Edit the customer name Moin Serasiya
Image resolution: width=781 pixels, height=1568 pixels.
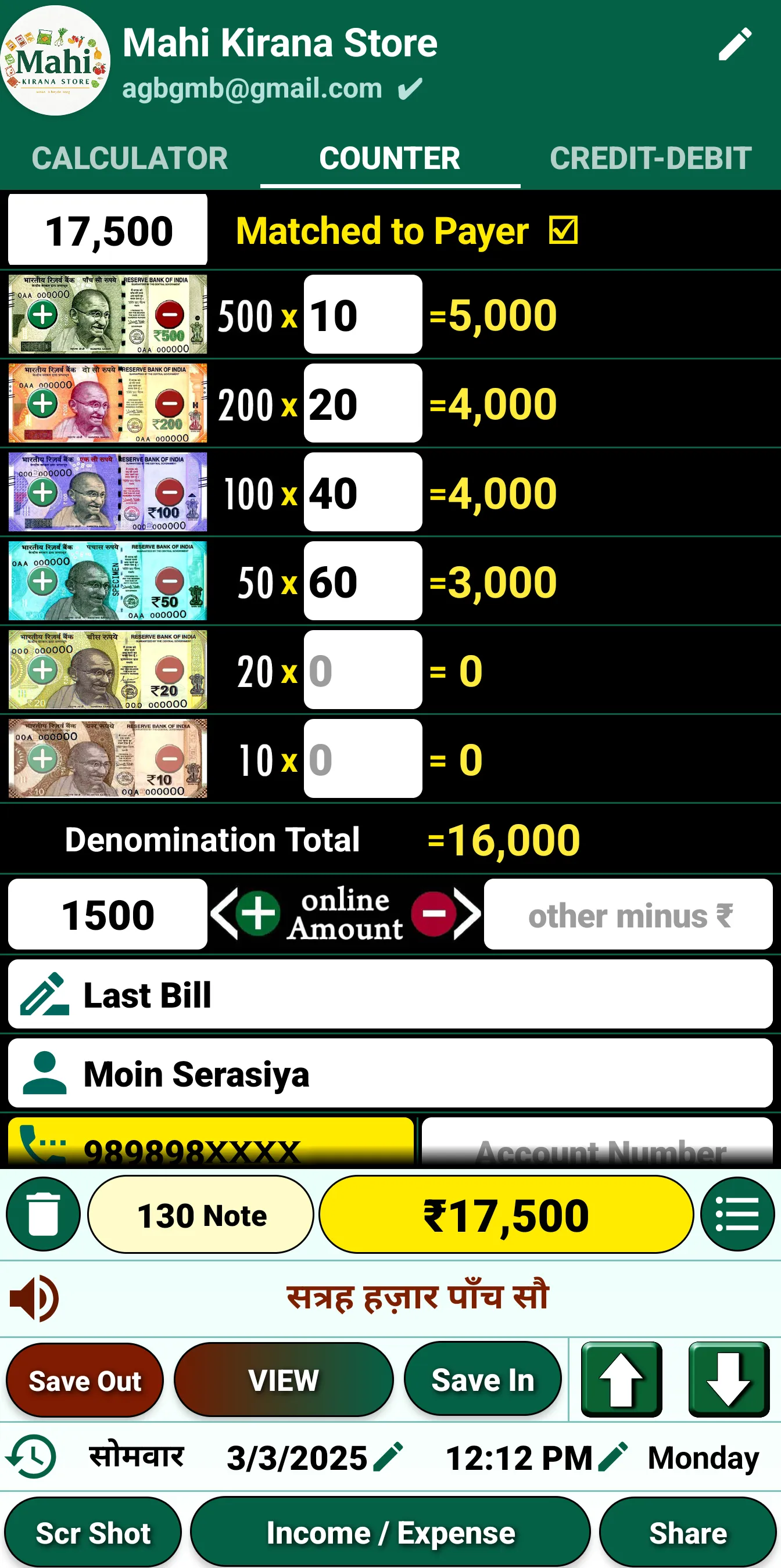click(390, 1074)
